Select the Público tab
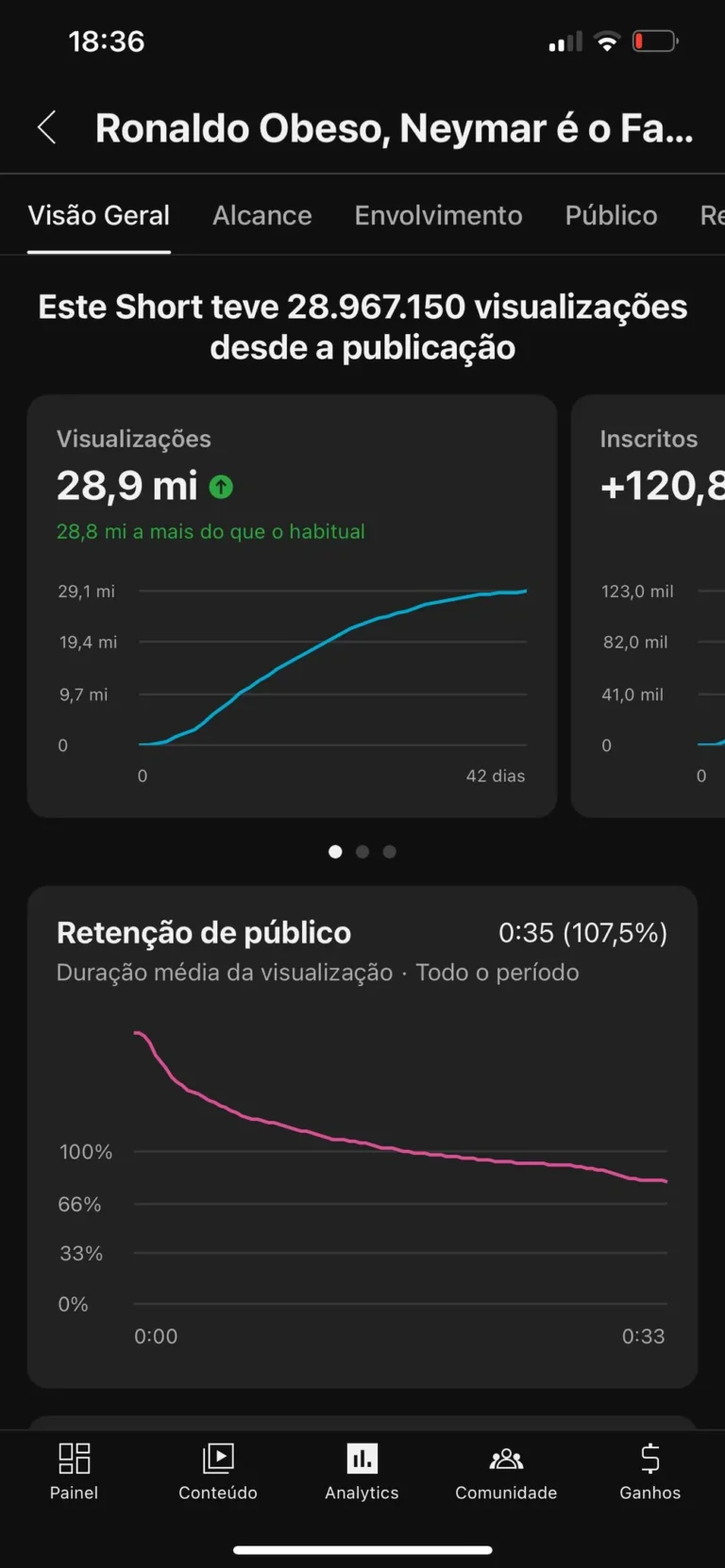Screen dimensions: 725x1568 [611, 215]
